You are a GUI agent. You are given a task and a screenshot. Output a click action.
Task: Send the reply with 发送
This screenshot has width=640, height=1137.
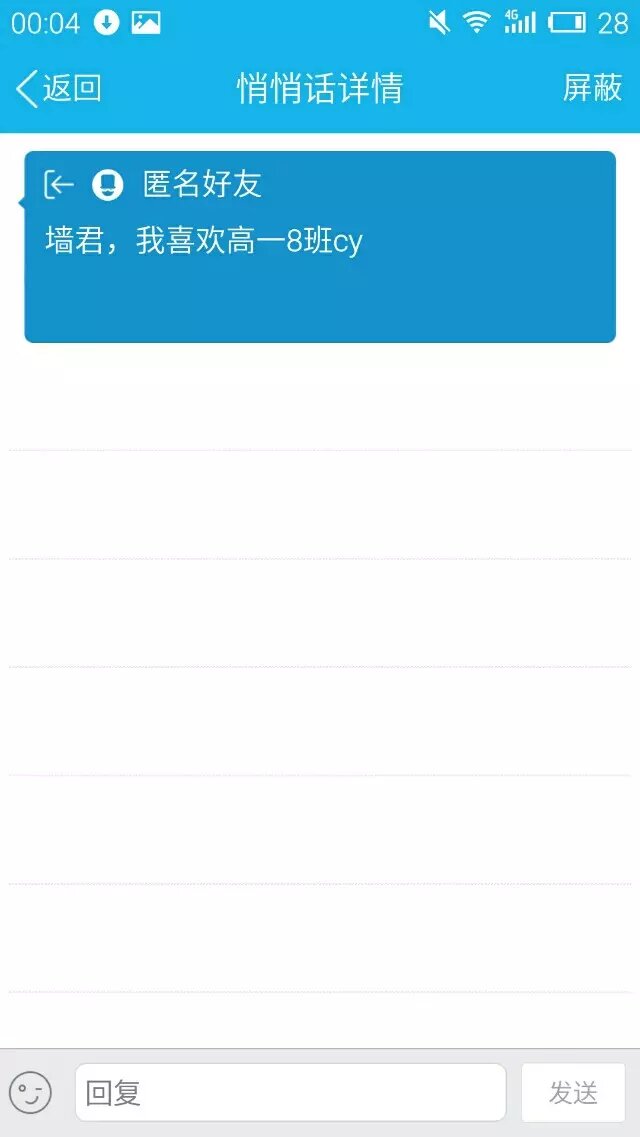point(573,1092)
